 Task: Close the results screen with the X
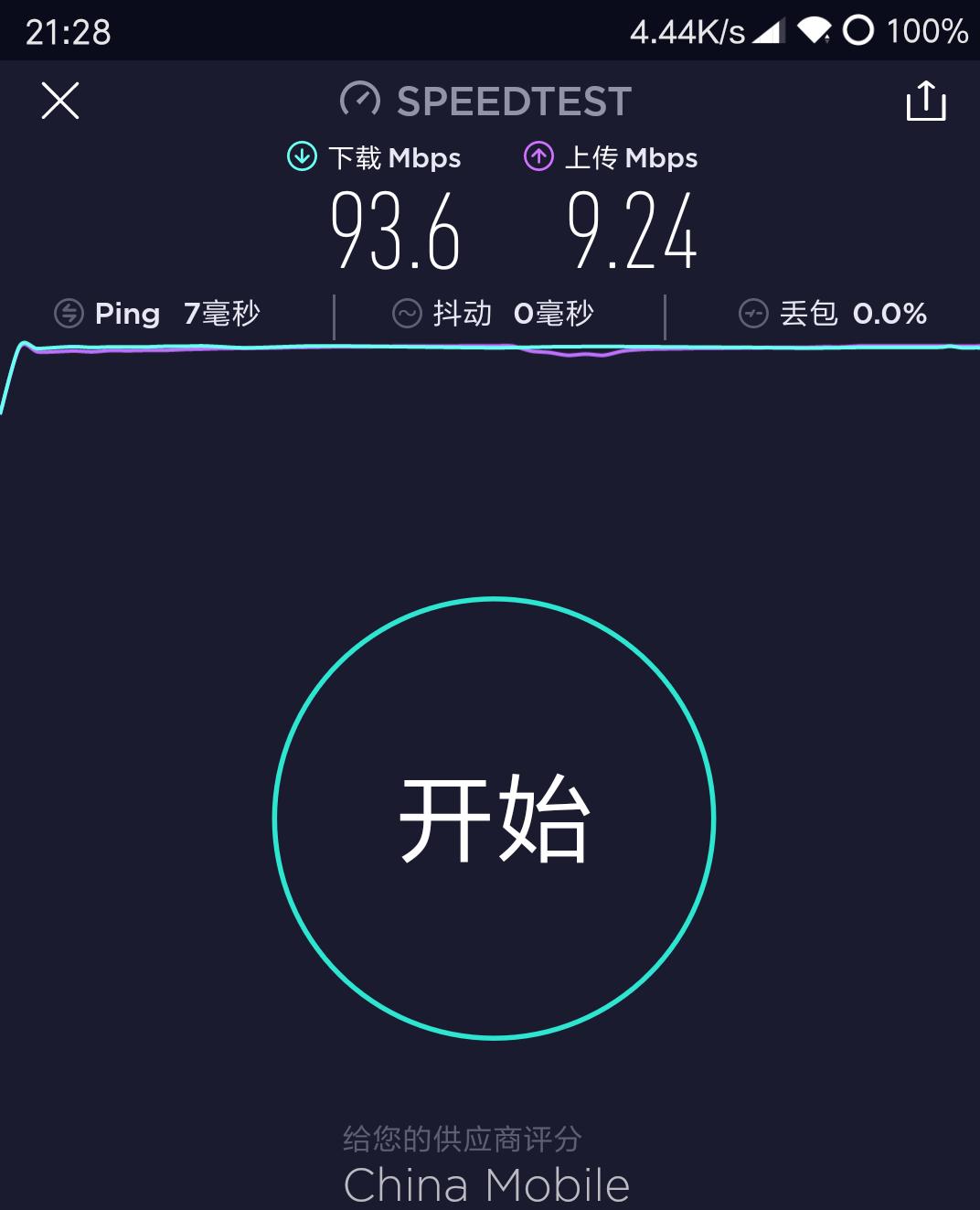click(60, 100)
